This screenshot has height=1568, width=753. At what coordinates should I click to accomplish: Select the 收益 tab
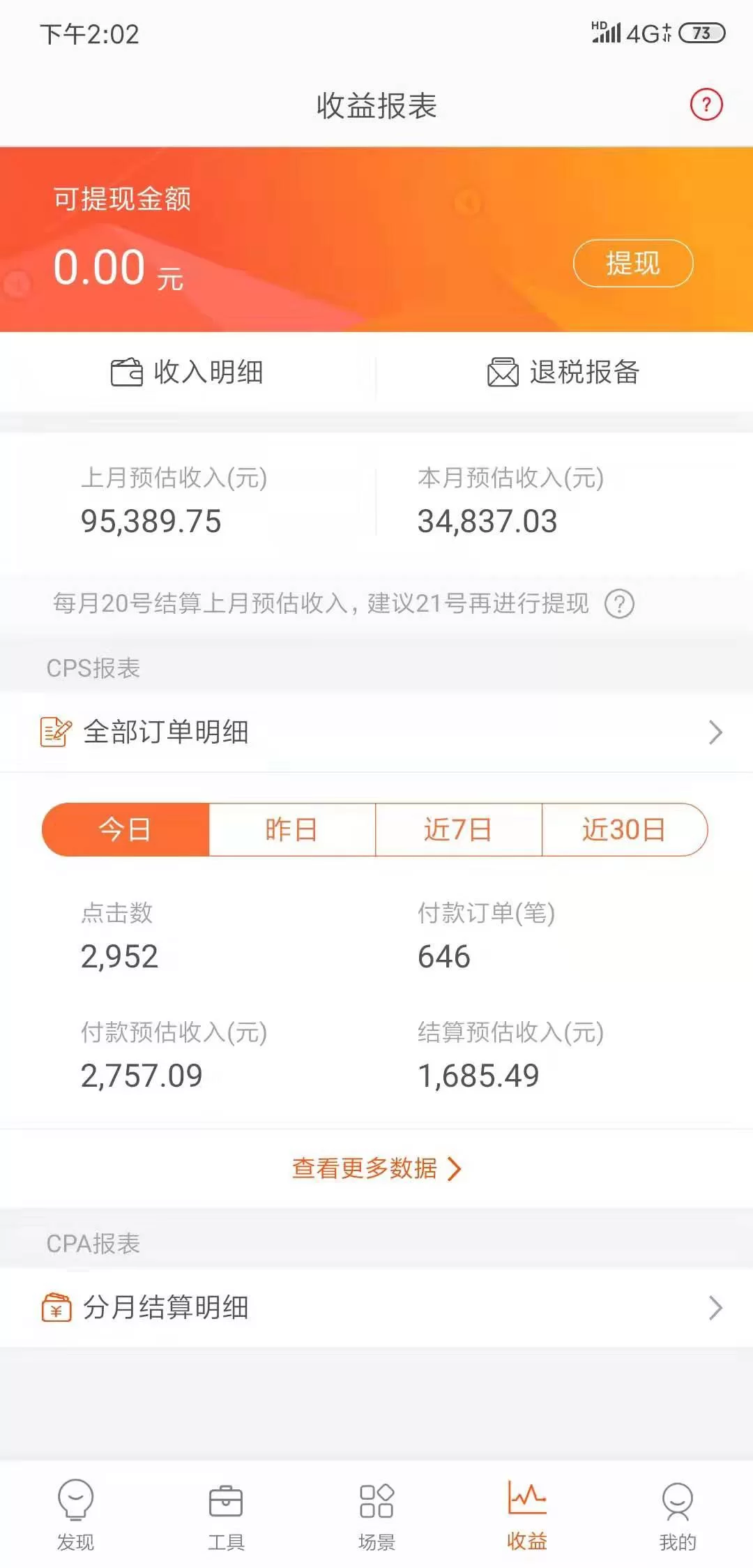[527, 1512]
